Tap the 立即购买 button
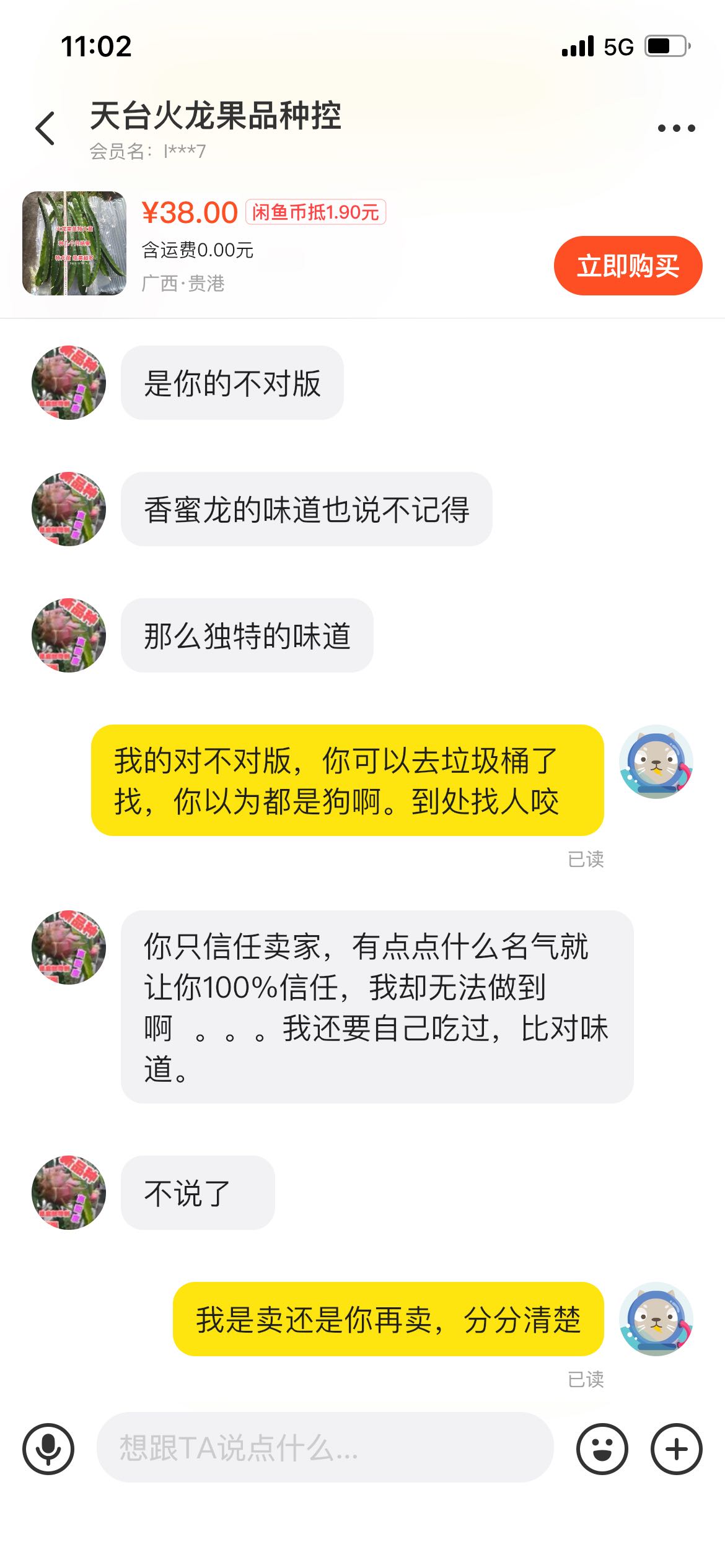The height and width of the screenshot is (1568, 725). [x=628, y=266]
